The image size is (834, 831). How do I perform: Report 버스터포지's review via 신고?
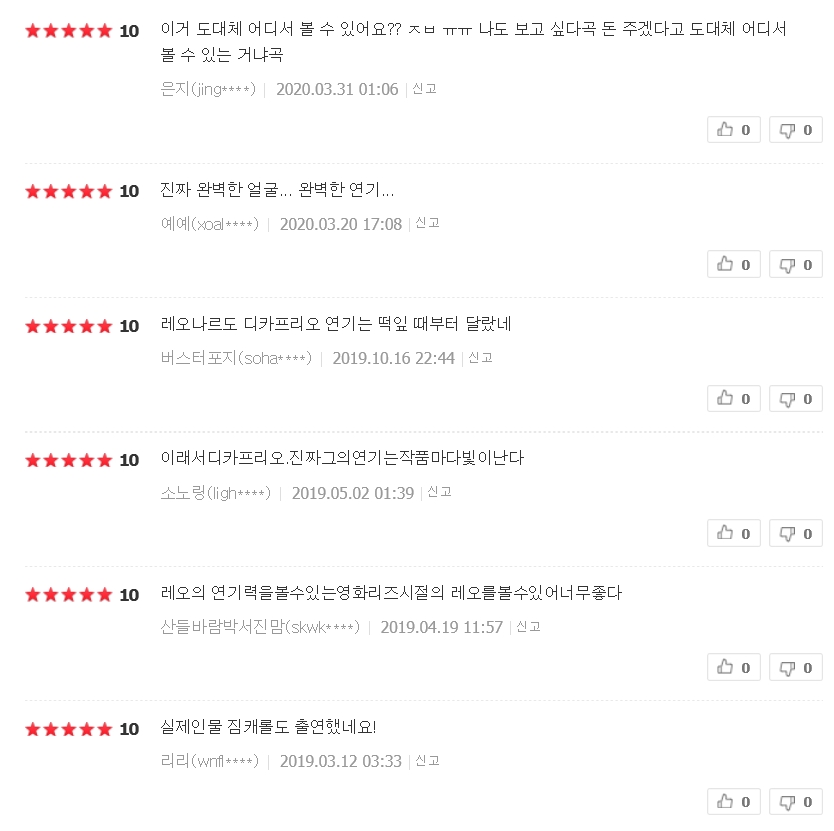tap(481, 357)
